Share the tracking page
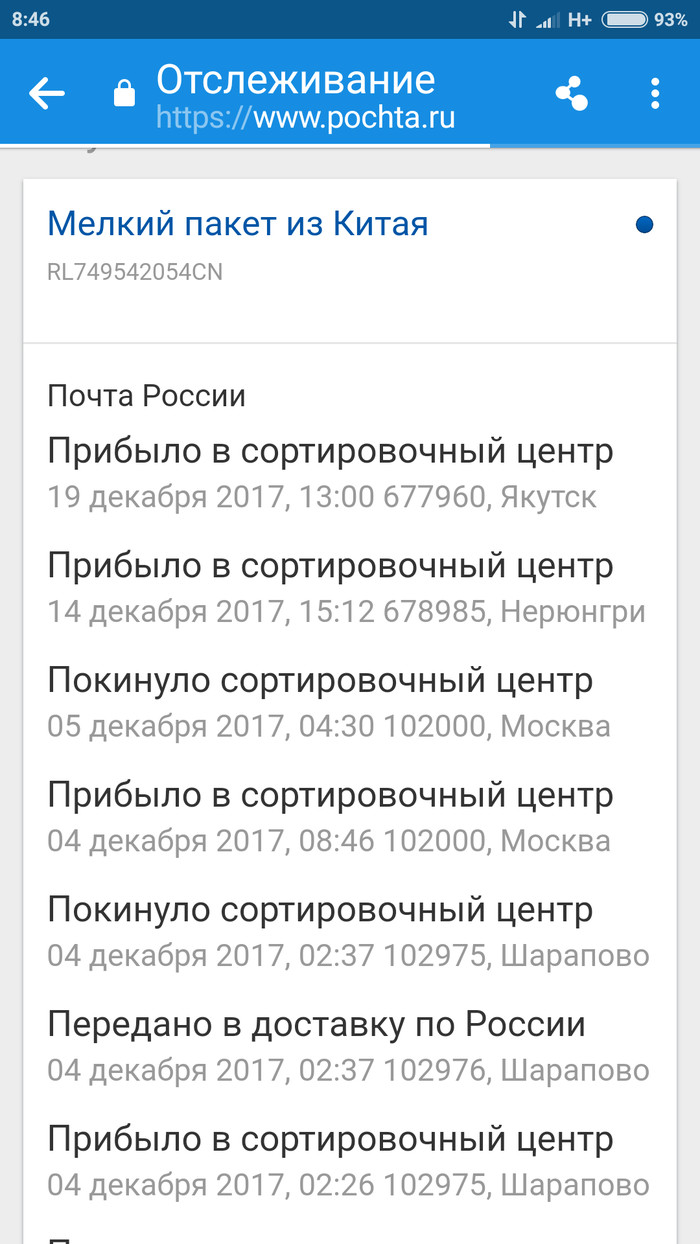The height and width of the screenshot is (1244, 700). click(571, 94)
